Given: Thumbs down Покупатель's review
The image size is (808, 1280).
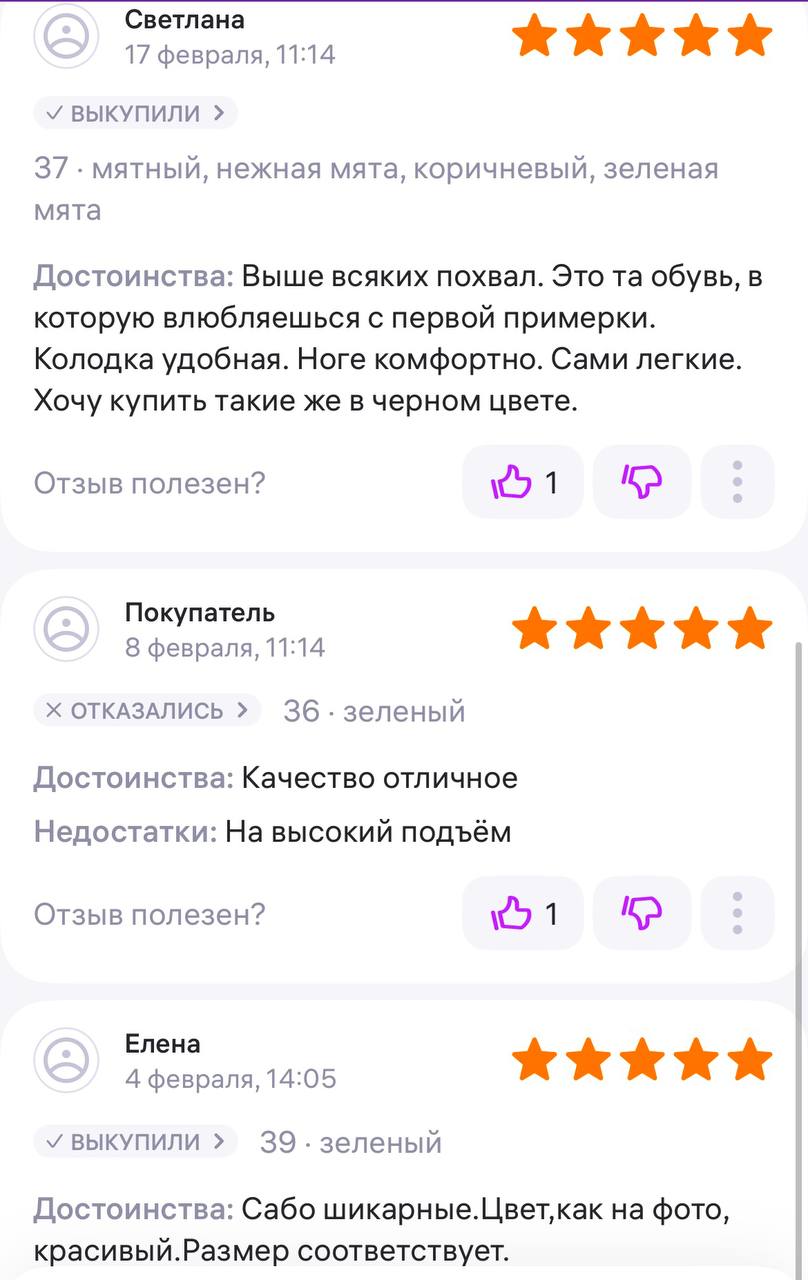Looking at the screenshot, I should point(642,913).
